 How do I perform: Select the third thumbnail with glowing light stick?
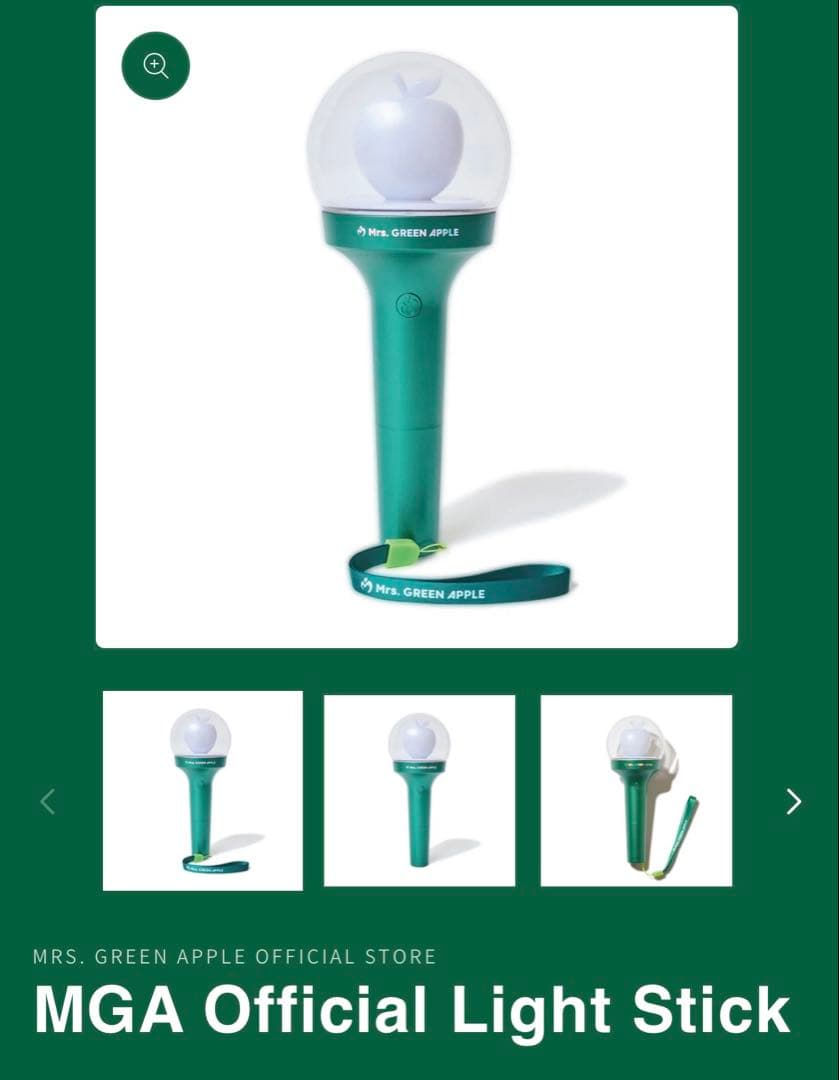point(636,790)
